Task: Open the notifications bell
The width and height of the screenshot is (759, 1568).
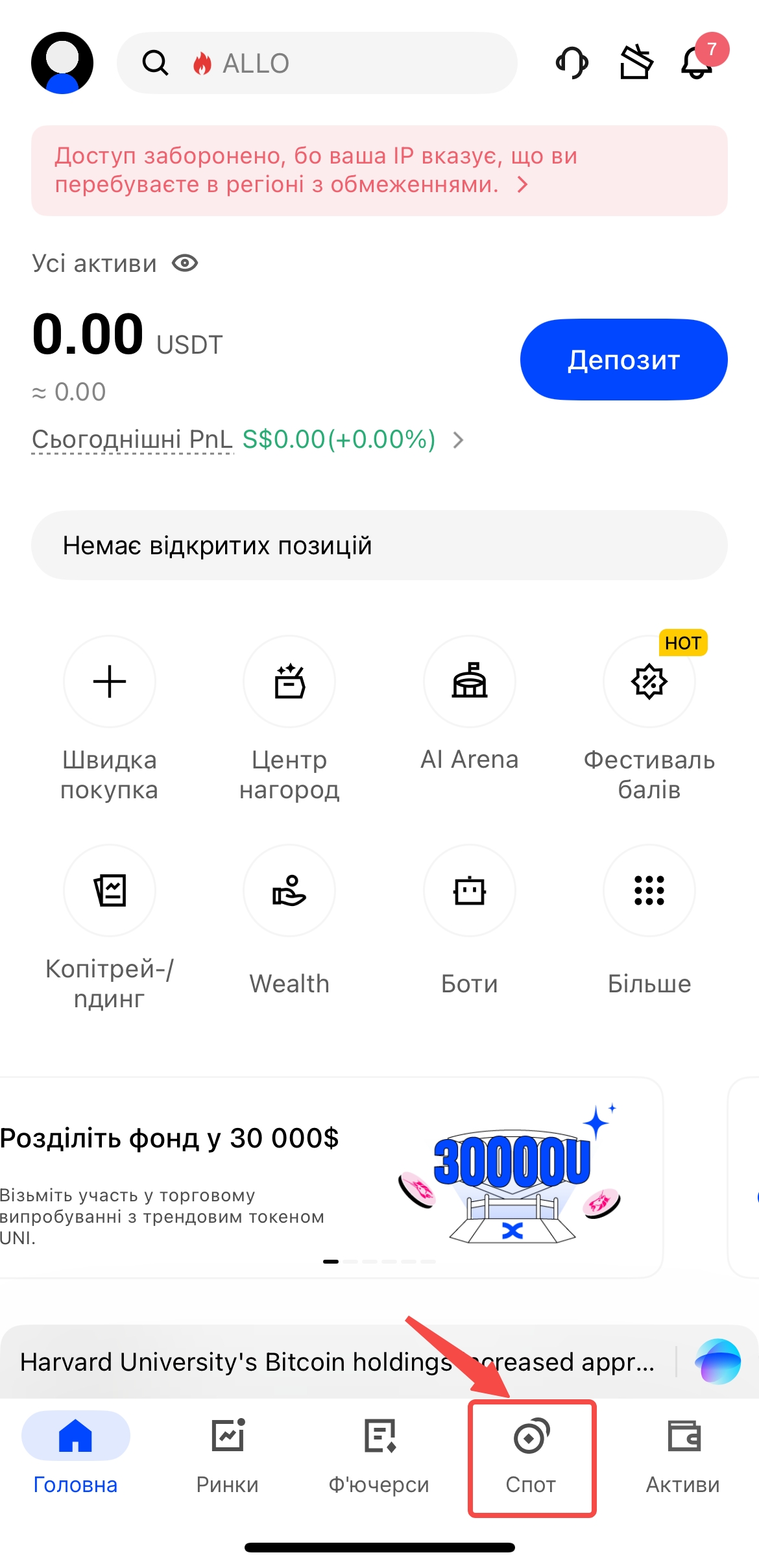Action: pos(697,63)
